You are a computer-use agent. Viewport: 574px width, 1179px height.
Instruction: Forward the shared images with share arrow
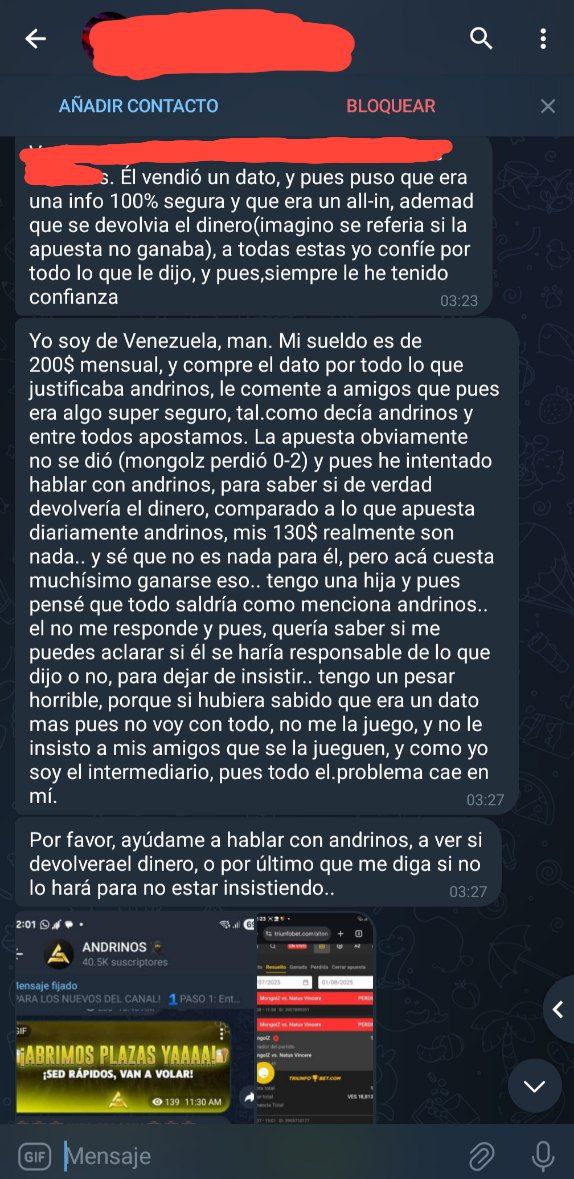tap(250, 1098)
